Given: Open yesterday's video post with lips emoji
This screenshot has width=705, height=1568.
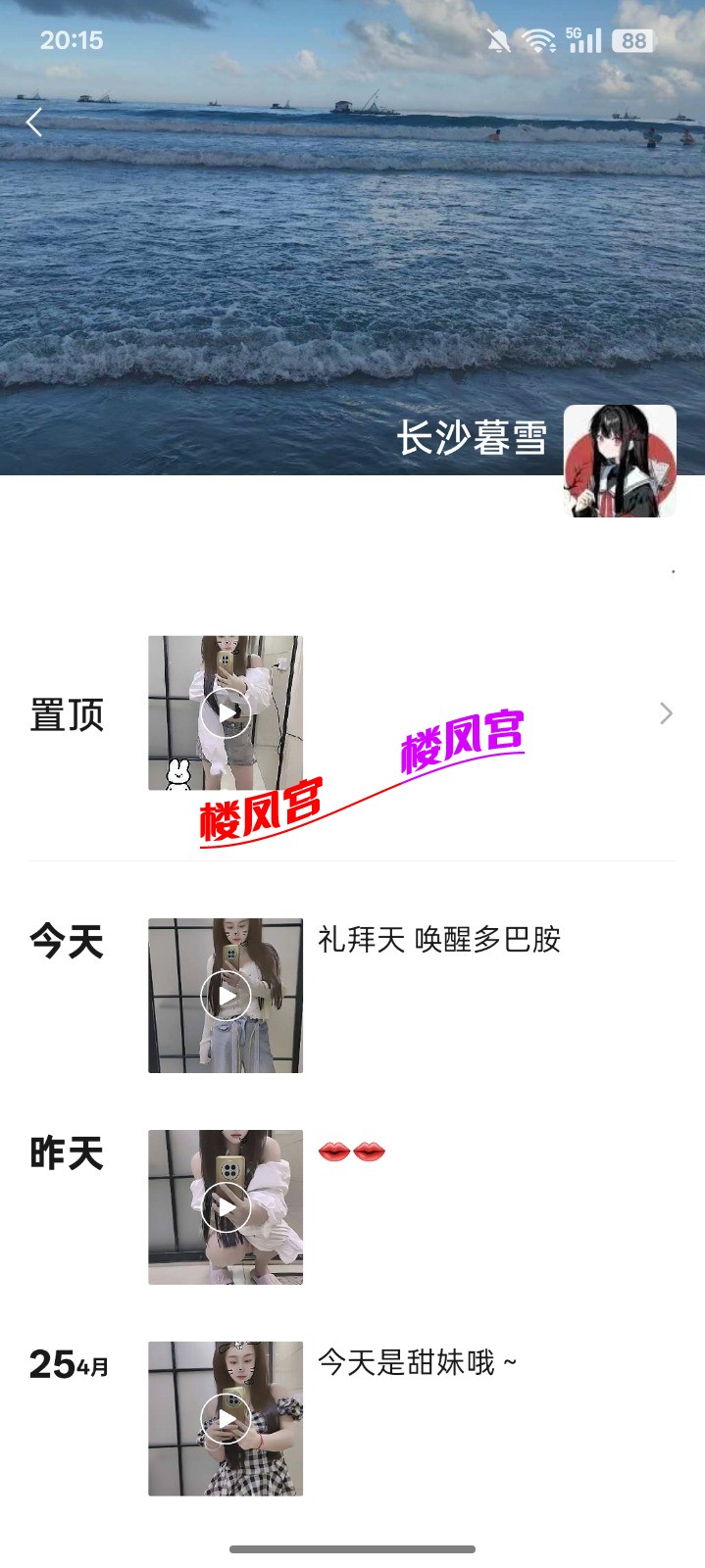Looking at the screenshot, I should coord(226,1207).
